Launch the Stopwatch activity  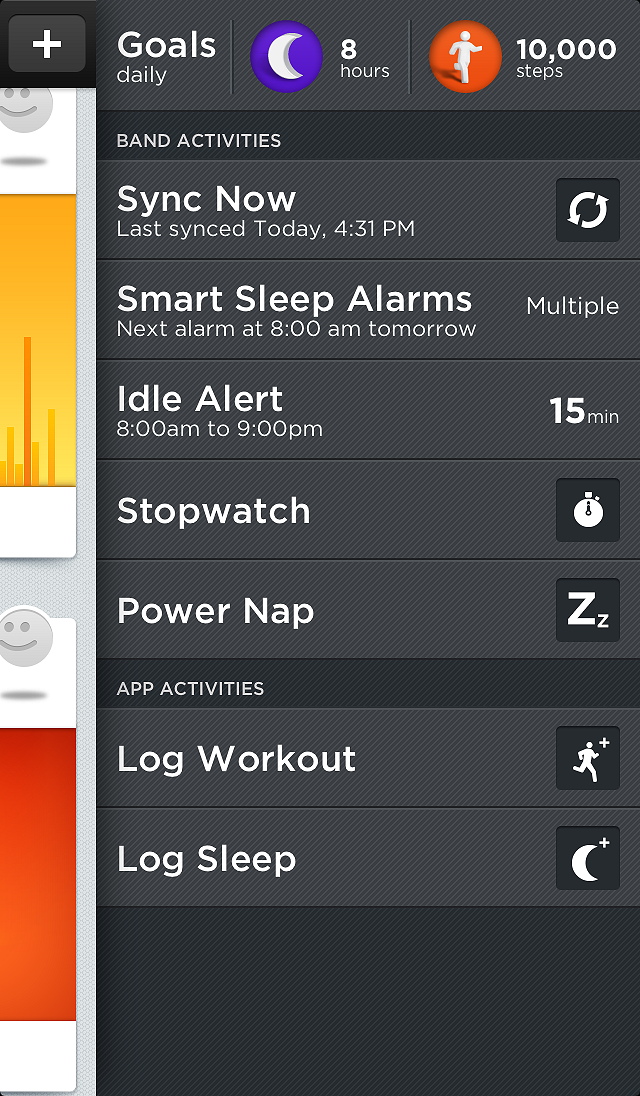(x=367, y=510)
